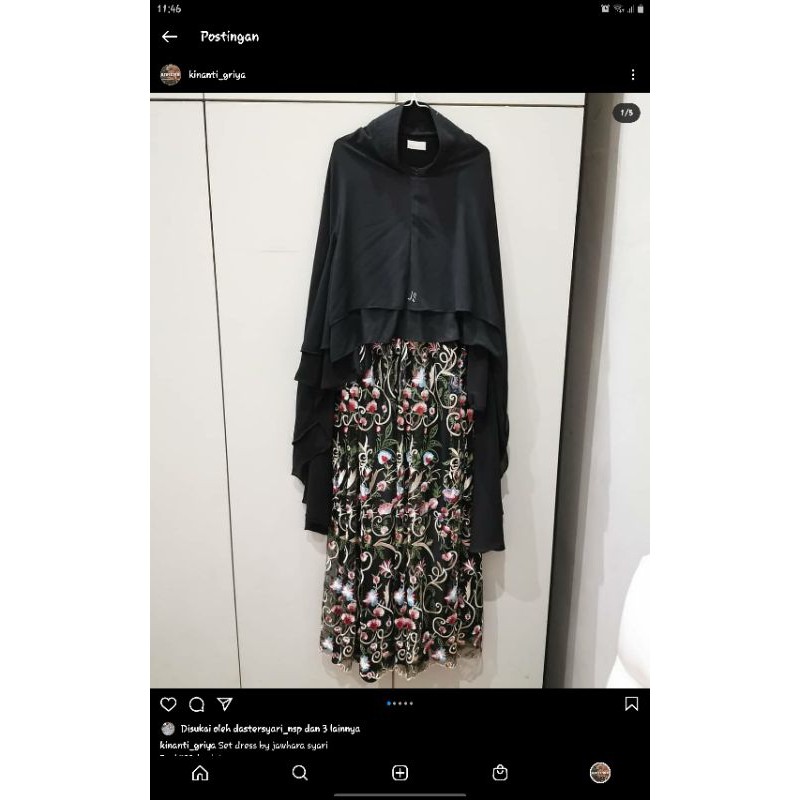Switch to the Search tab
800x800 pixels.
coord(300,773)
